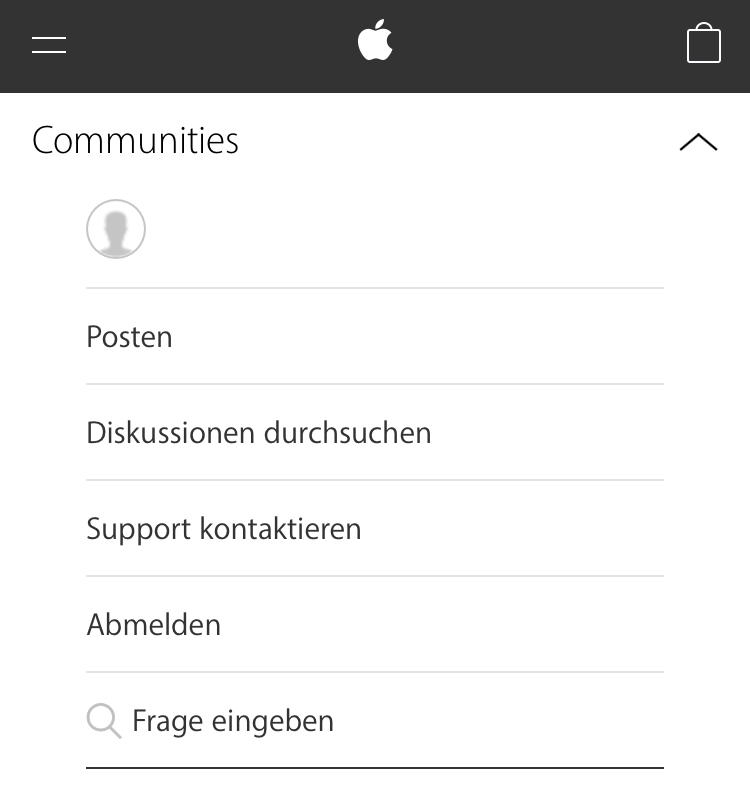This screenshot has height=804, width=750.
Task: Open the shopping bag
Action: click(x=704, y=44)
